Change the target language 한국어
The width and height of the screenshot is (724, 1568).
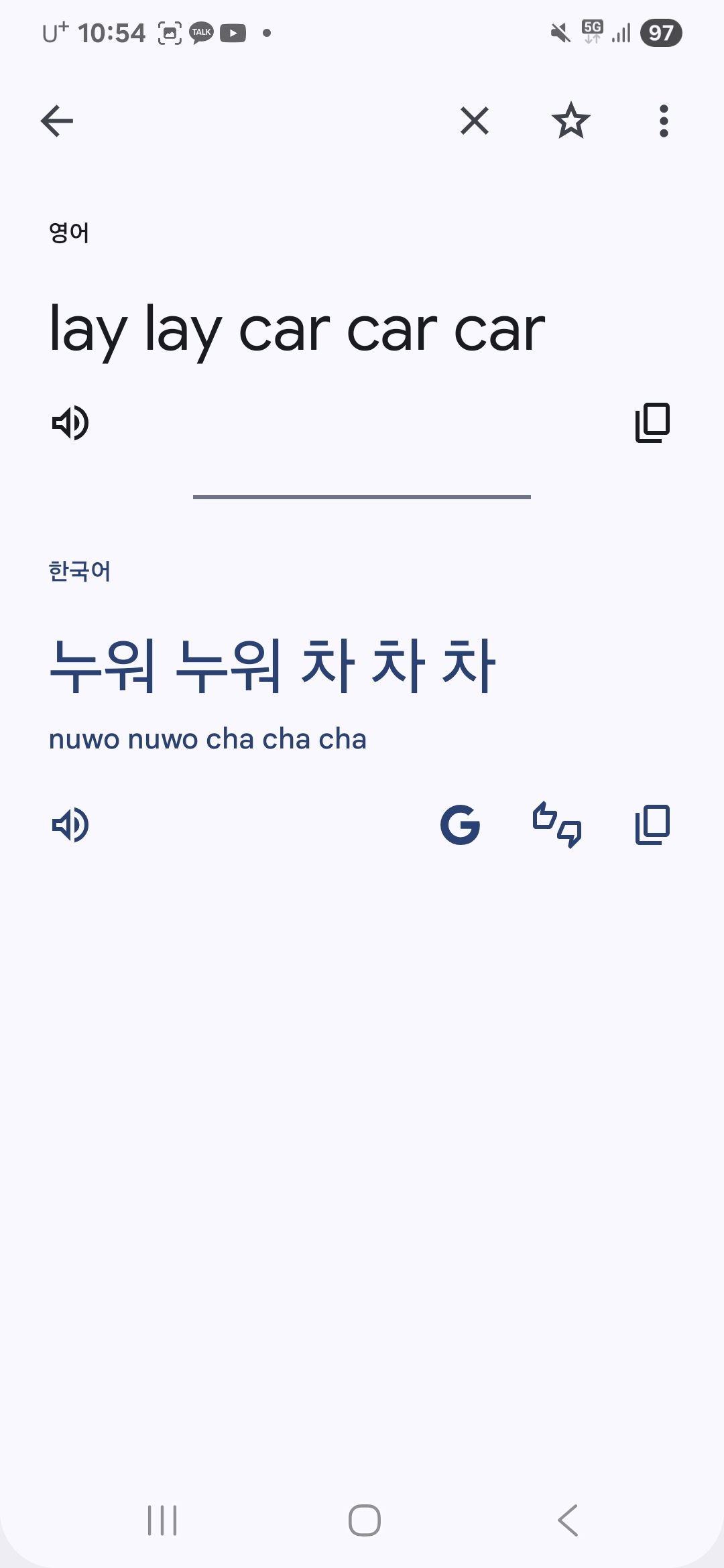pyautogui.click(x=80, y=572)
